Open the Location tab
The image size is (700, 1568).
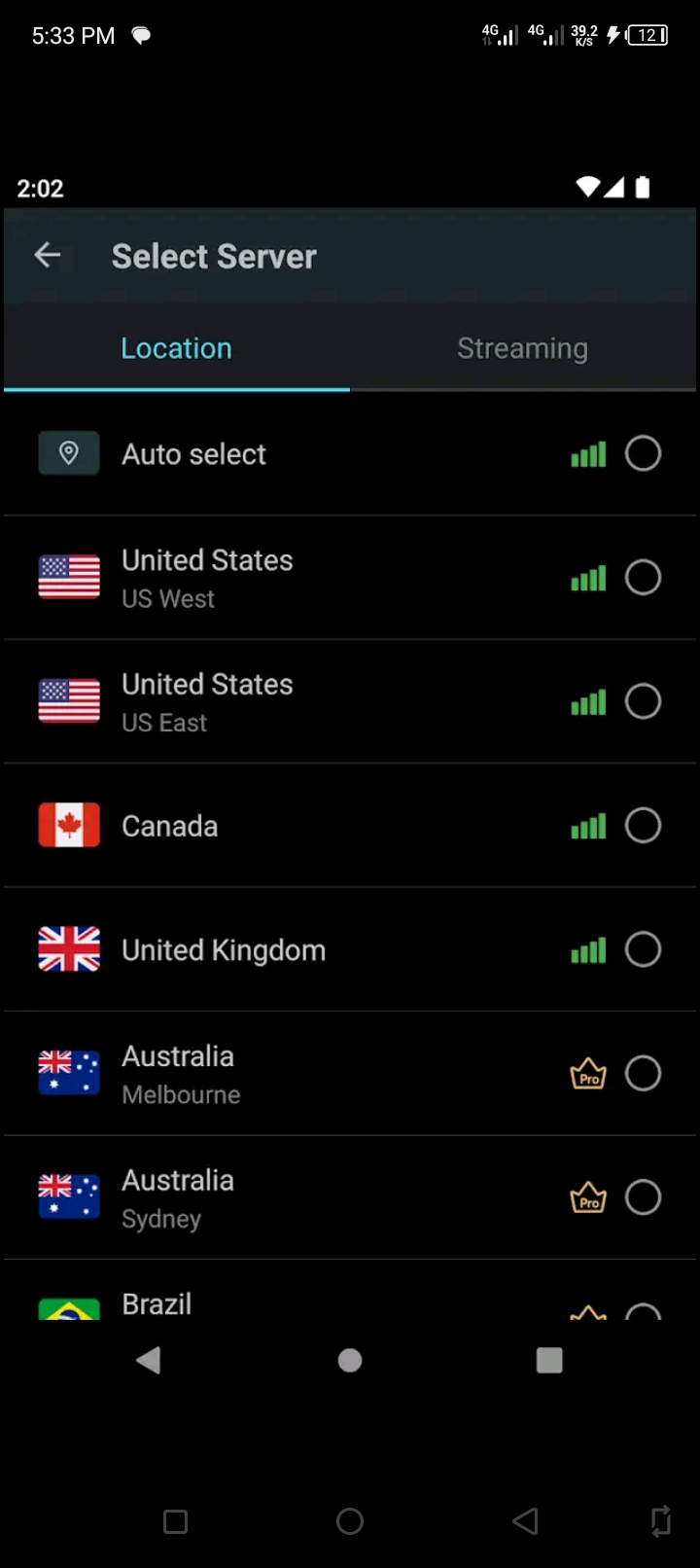tap(176, 348)
